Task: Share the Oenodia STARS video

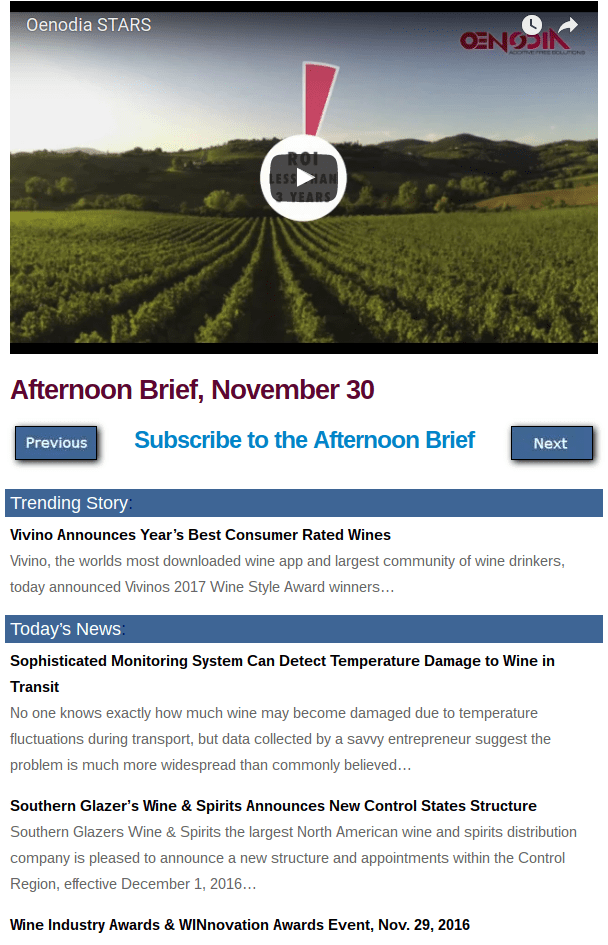Action: click(x=568, y=25)
